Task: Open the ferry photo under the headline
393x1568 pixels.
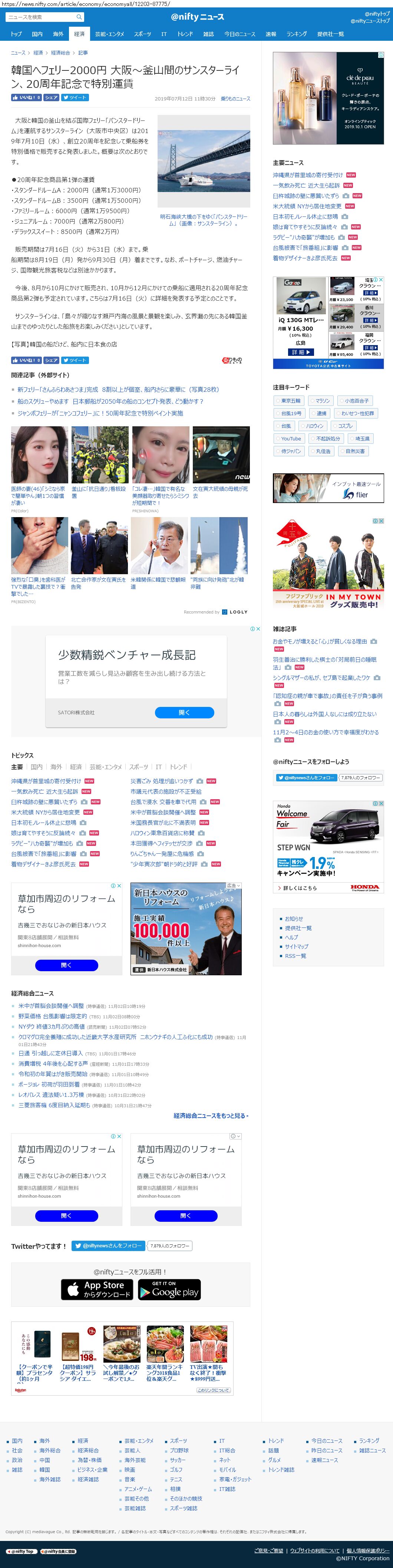Action: point(204,161)
